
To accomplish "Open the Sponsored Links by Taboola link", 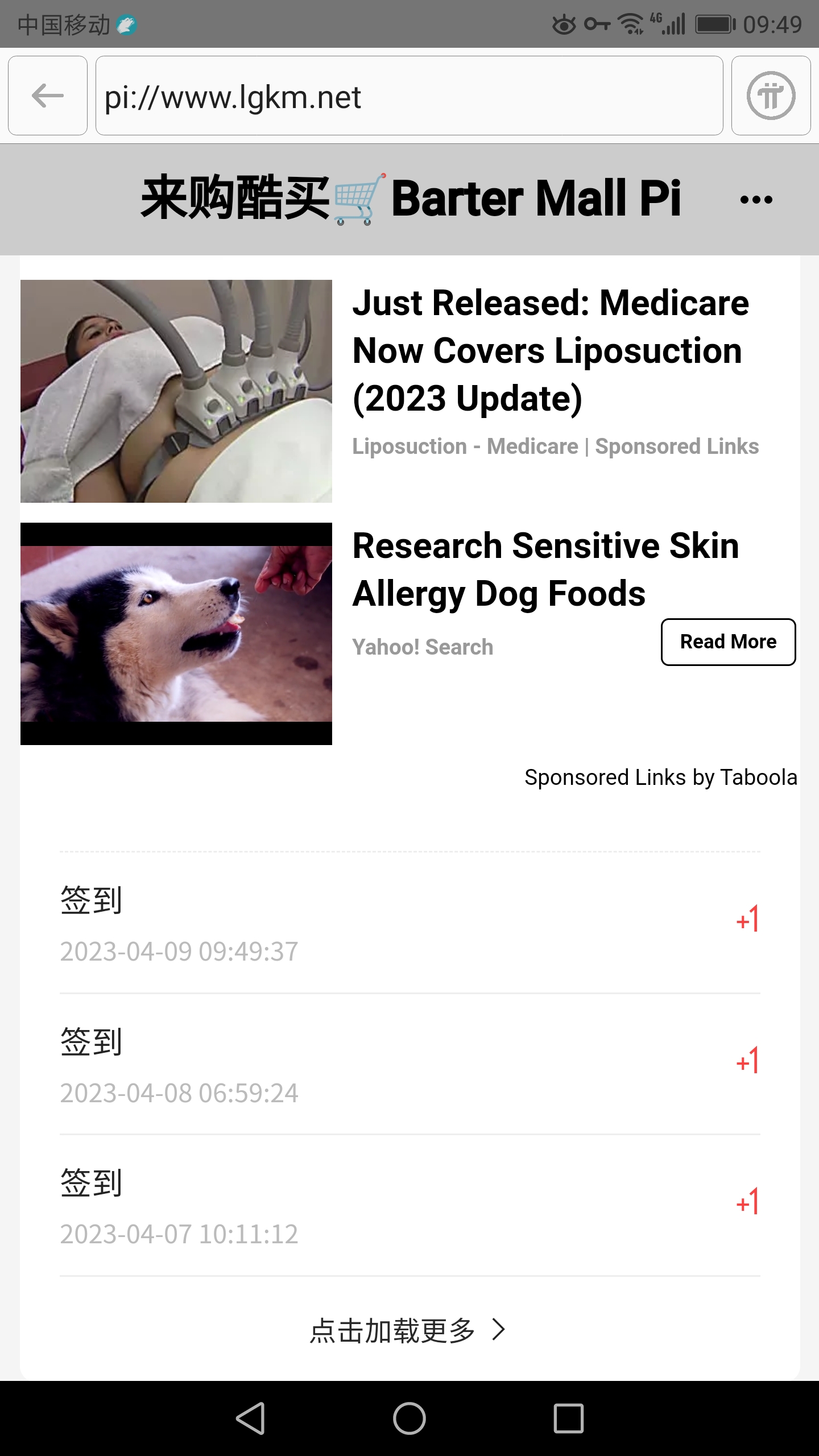I will pos(660,777).
